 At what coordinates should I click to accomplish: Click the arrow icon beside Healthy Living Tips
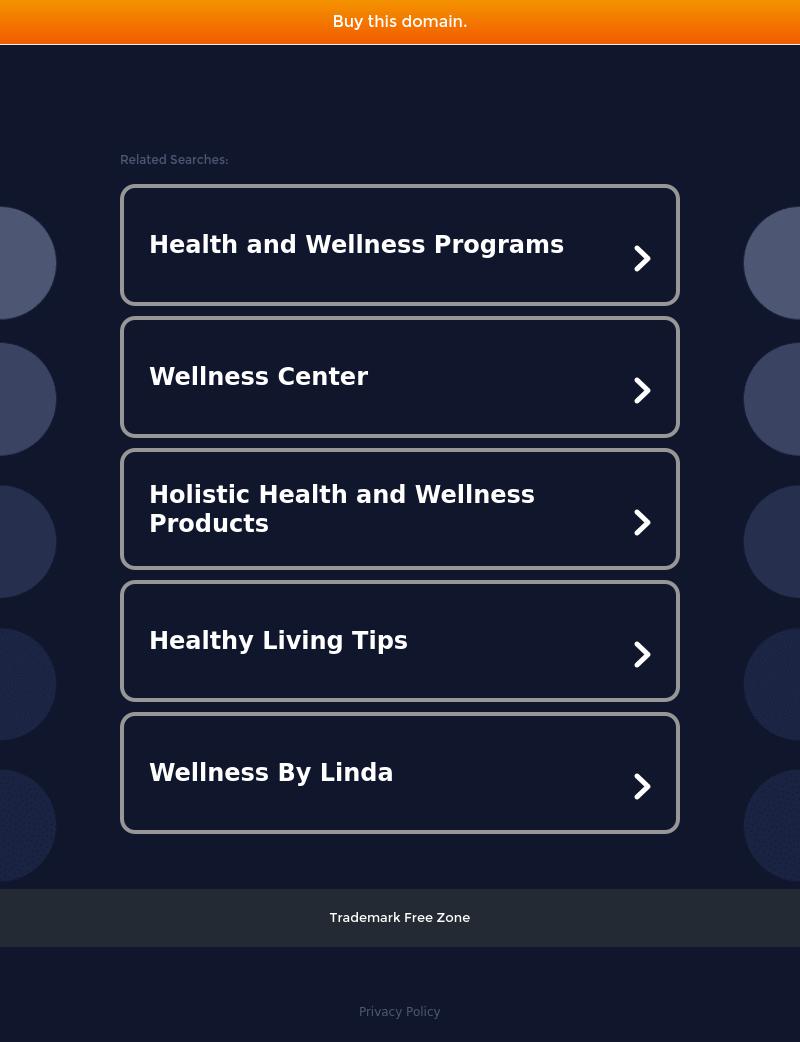[642, 654]
